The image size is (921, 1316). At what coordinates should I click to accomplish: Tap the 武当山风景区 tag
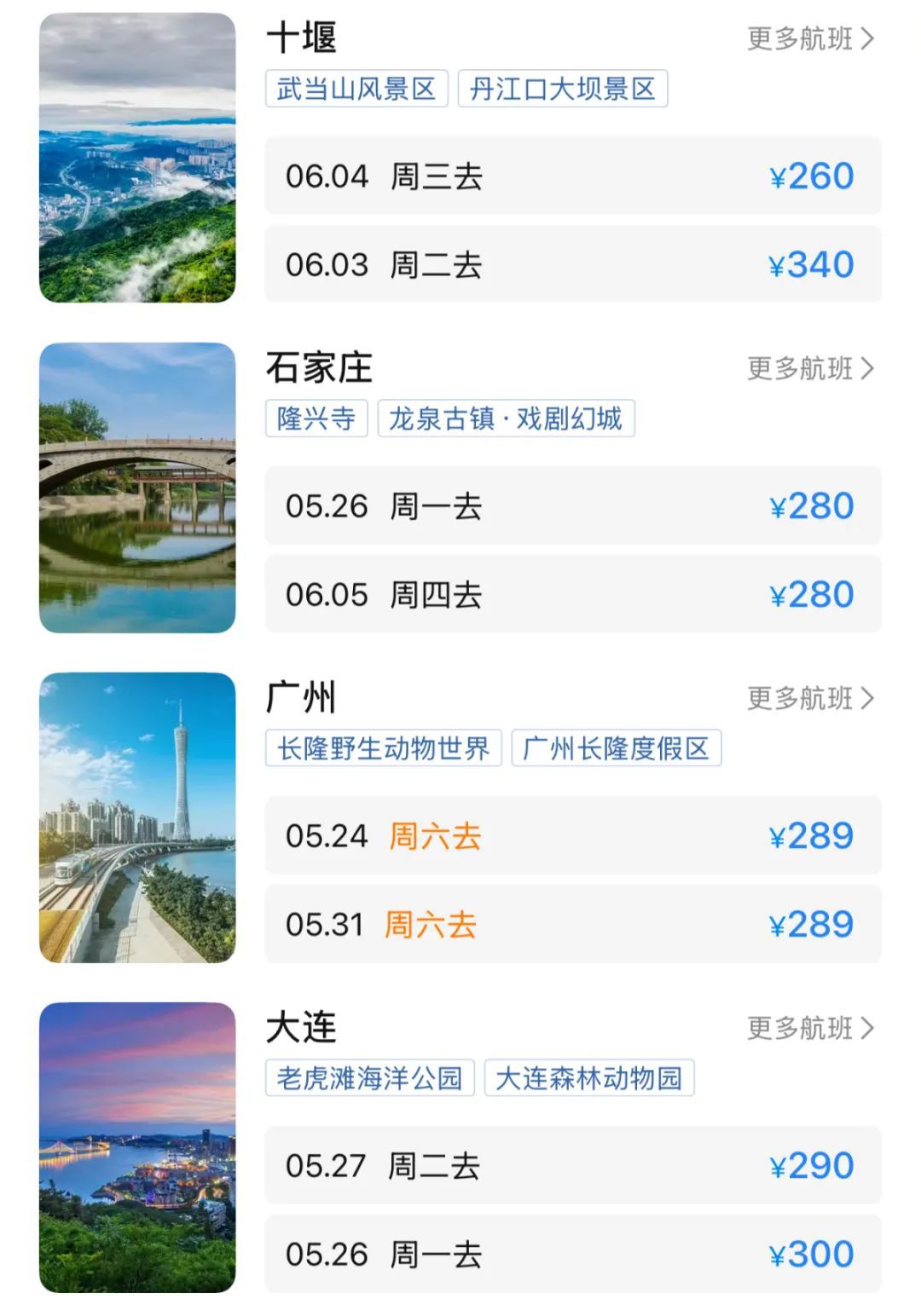coord(356,89)
